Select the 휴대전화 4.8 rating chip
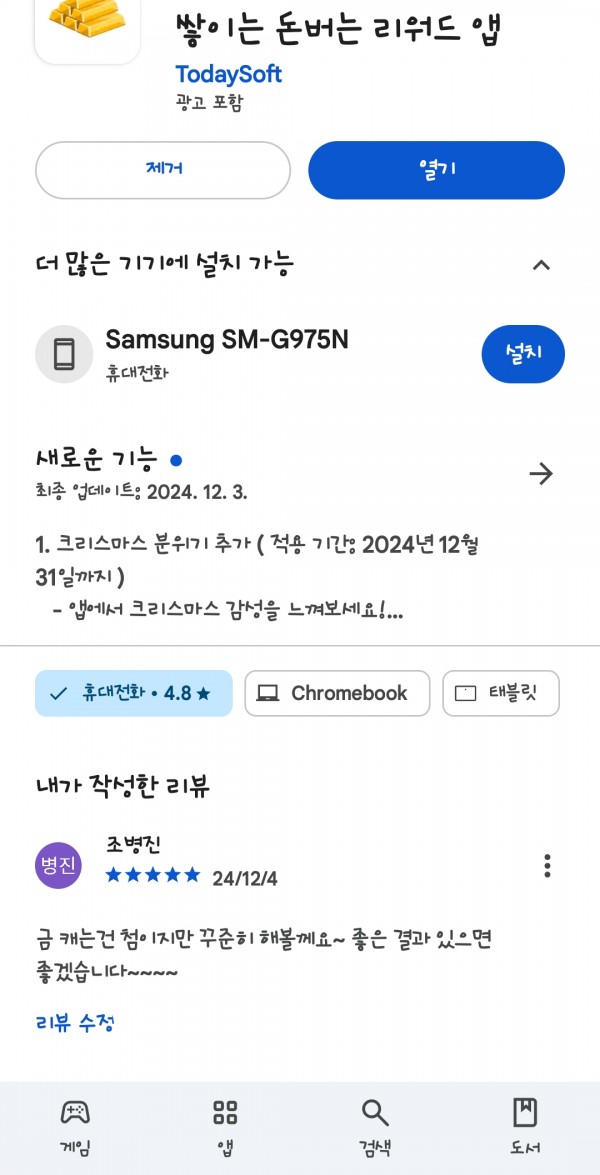Image resolution: width=600 pixels, height=1175 pixels. coord(134,693)
